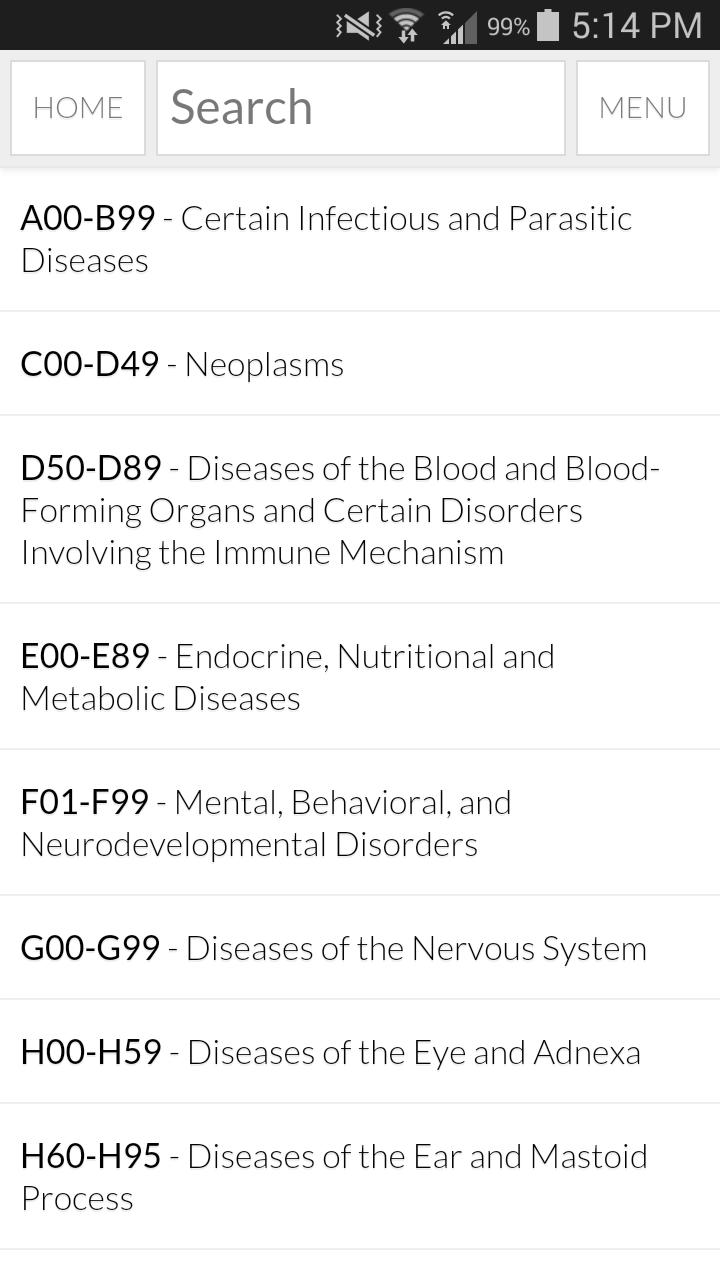The width and height of the screenshot is (720, 1280).
Task: Open D50-D89 Diseases of the Blood
Action: point(340,510)
